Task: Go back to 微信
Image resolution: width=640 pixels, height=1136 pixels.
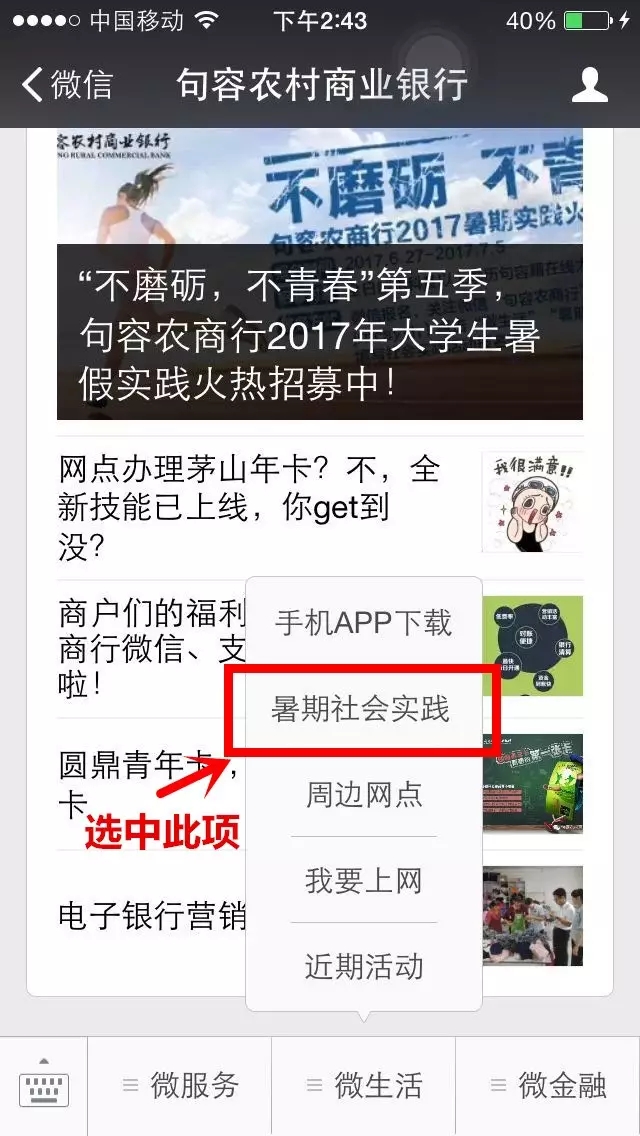Action: (68, 85)
